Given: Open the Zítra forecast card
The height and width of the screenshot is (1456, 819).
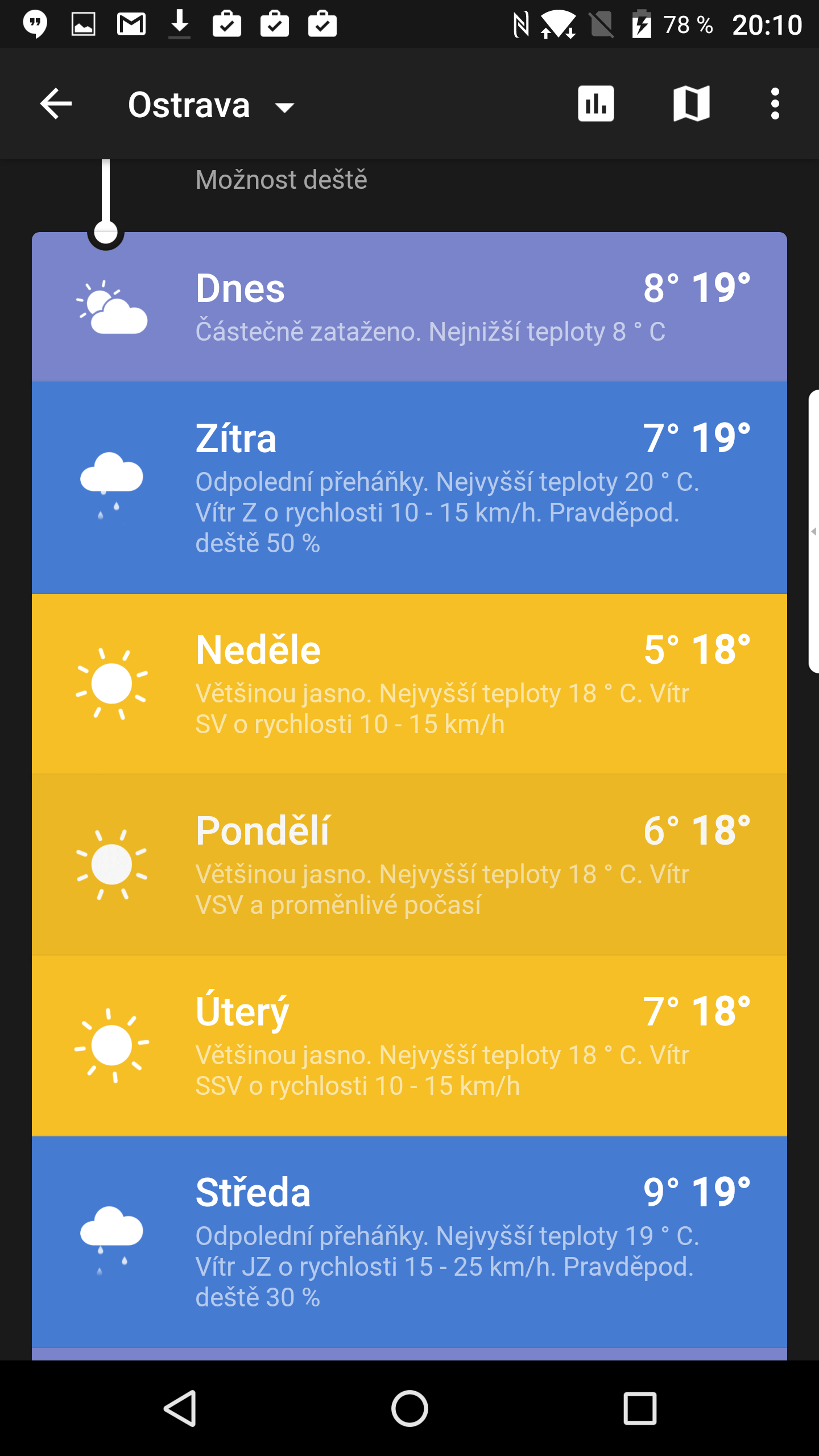Looking at the screenshot, I should point(409,488).
